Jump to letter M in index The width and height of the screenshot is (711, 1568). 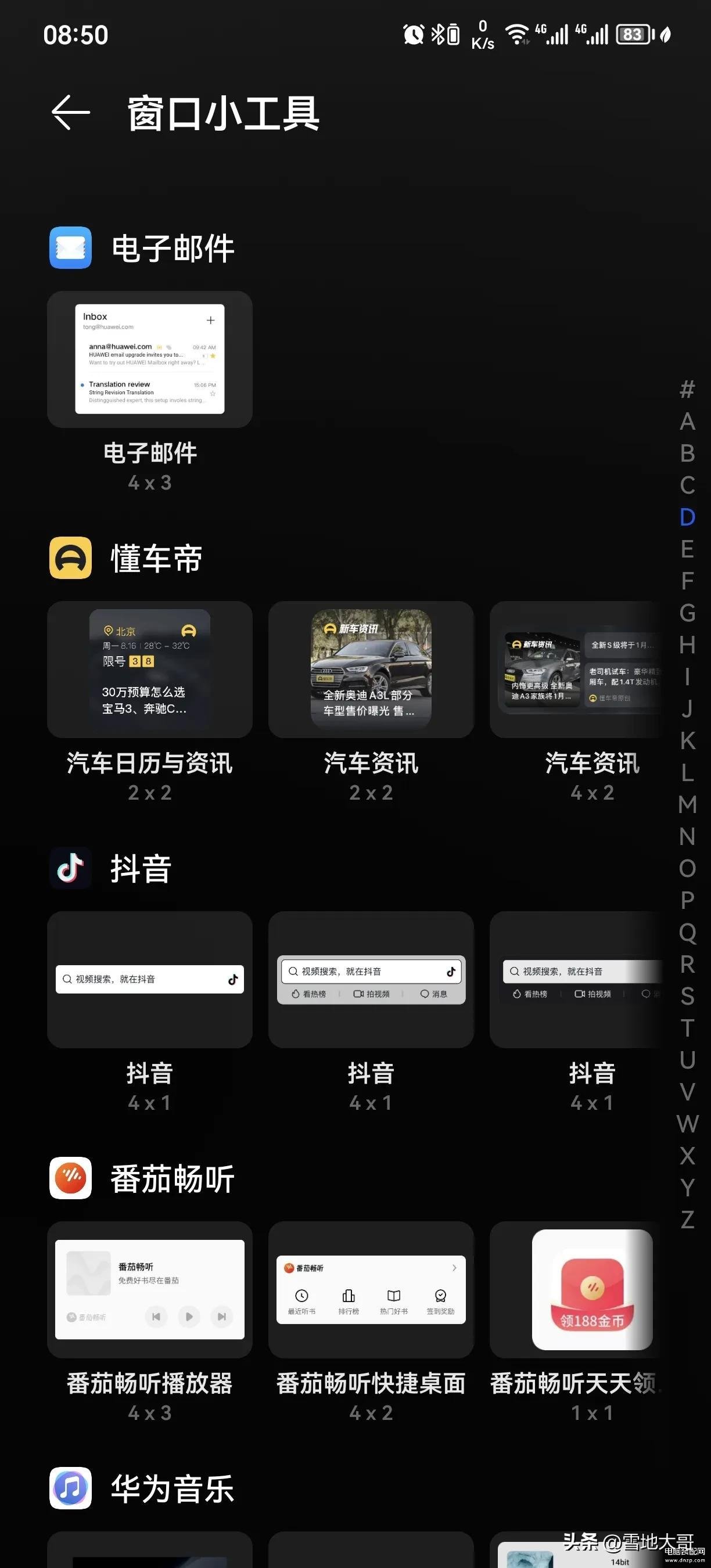(687, 804)
